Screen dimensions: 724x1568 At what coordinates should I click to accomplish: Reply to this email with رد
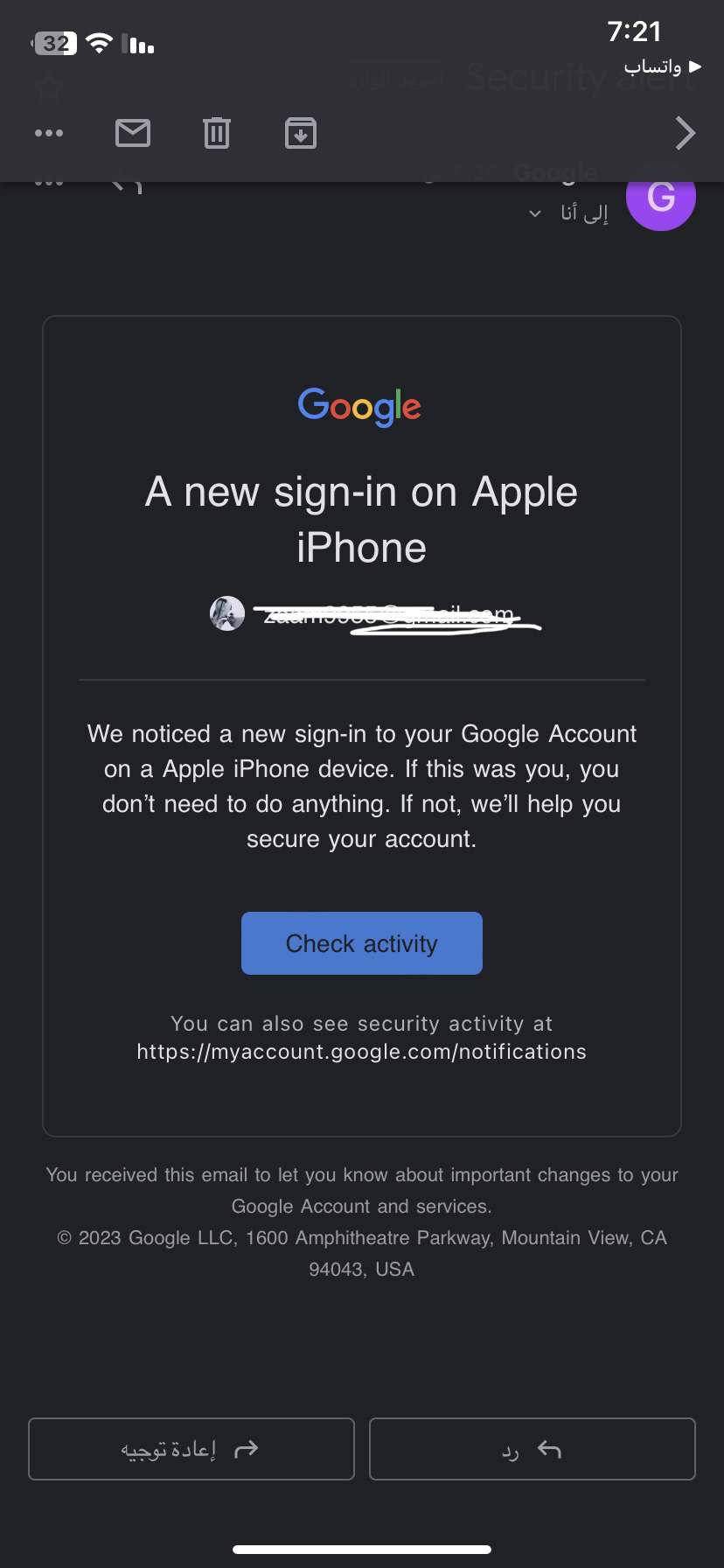click(532, 1450)
